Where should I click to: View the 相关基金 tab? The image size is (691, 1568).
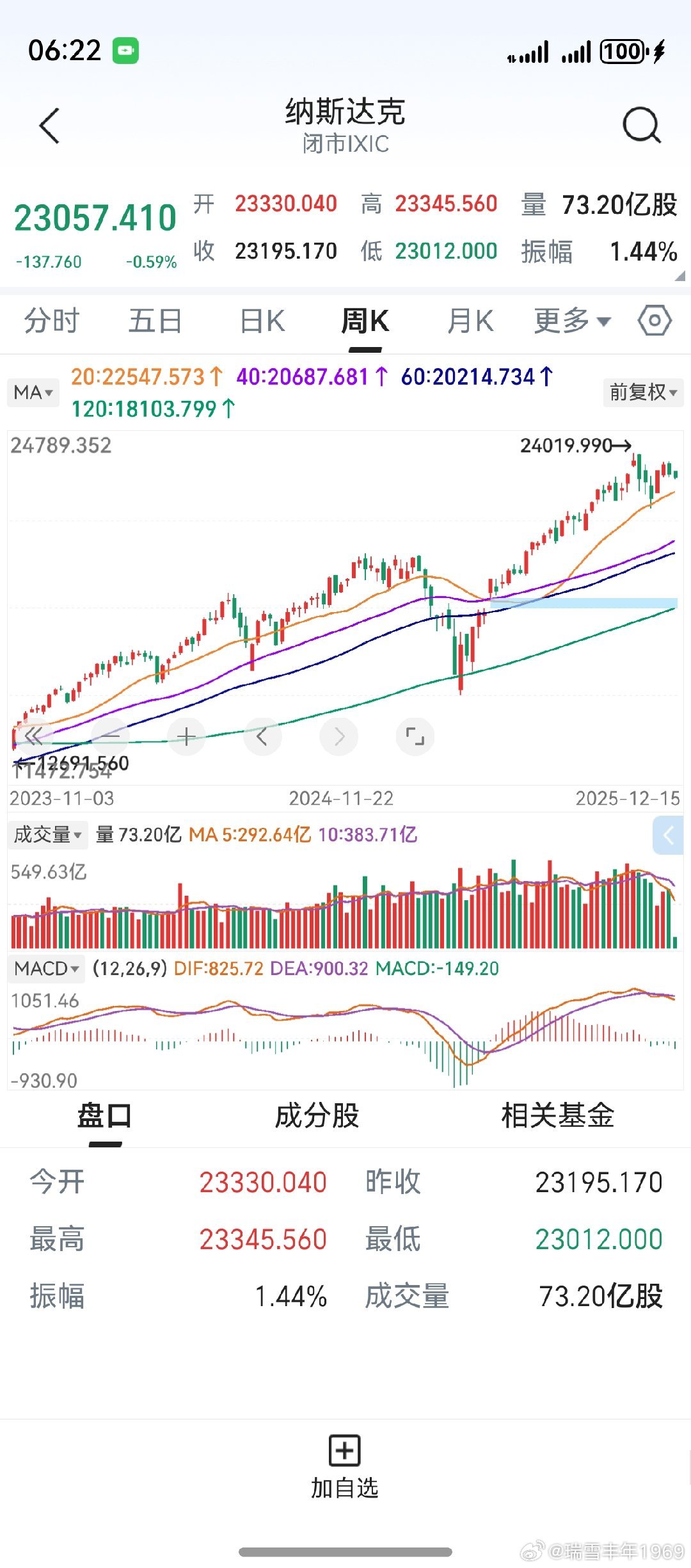tap(557, 1116)
